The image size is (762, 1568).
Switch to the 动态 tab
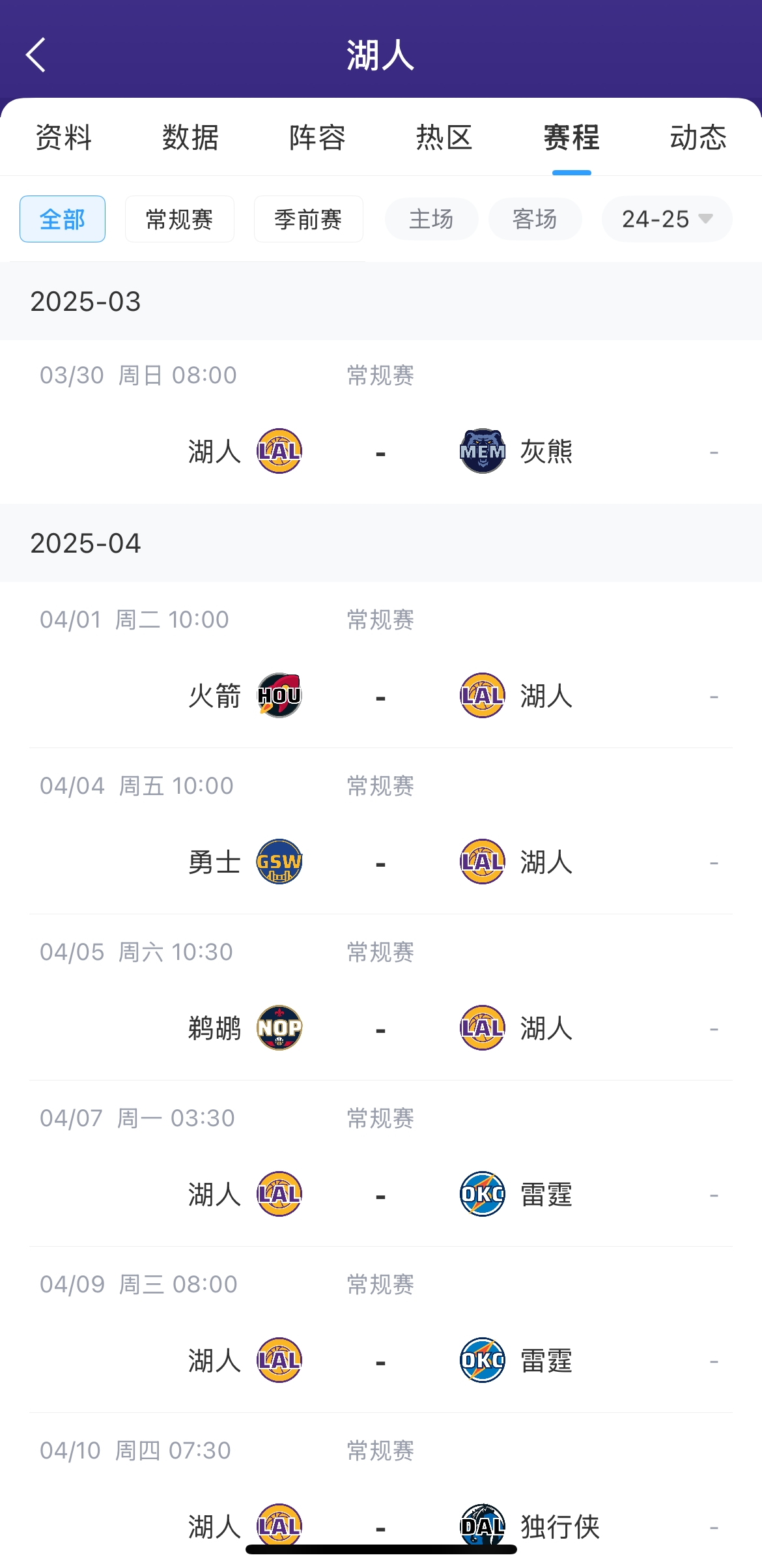pyautogui.click(x=698, y=138)
